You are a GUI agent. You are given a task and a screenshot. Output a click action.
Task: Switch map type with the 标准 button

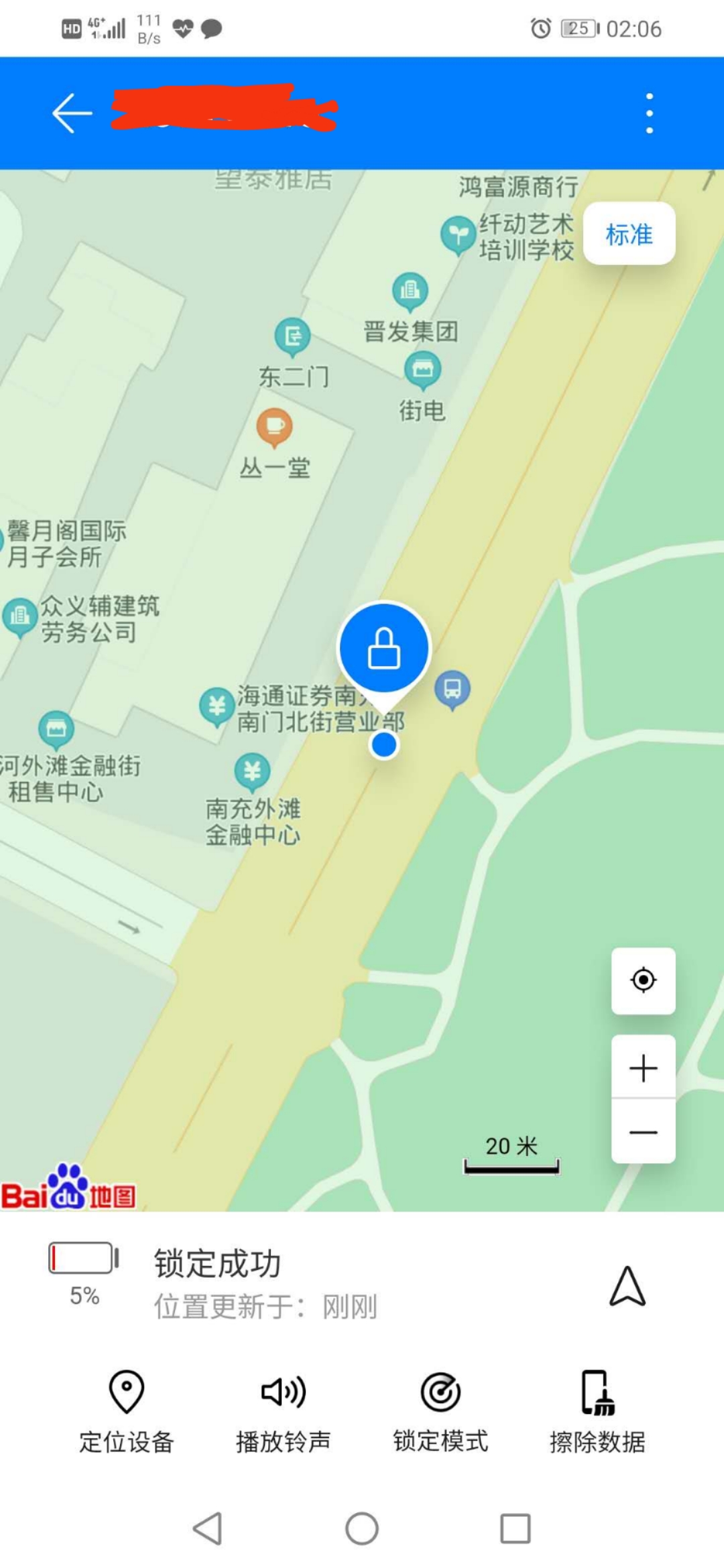coord(629,234)
